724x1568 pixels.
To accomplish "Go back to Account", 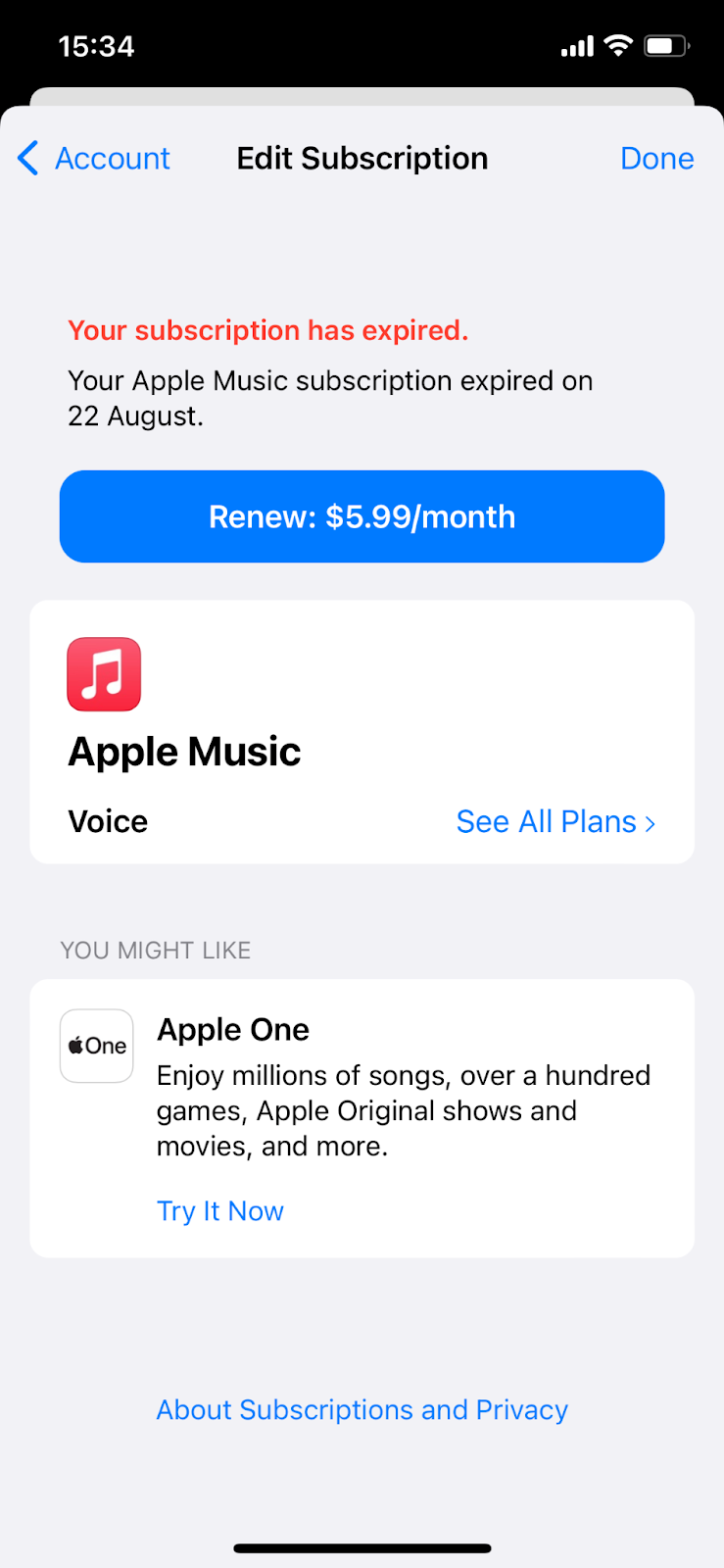I will click(x=95, y=159).
